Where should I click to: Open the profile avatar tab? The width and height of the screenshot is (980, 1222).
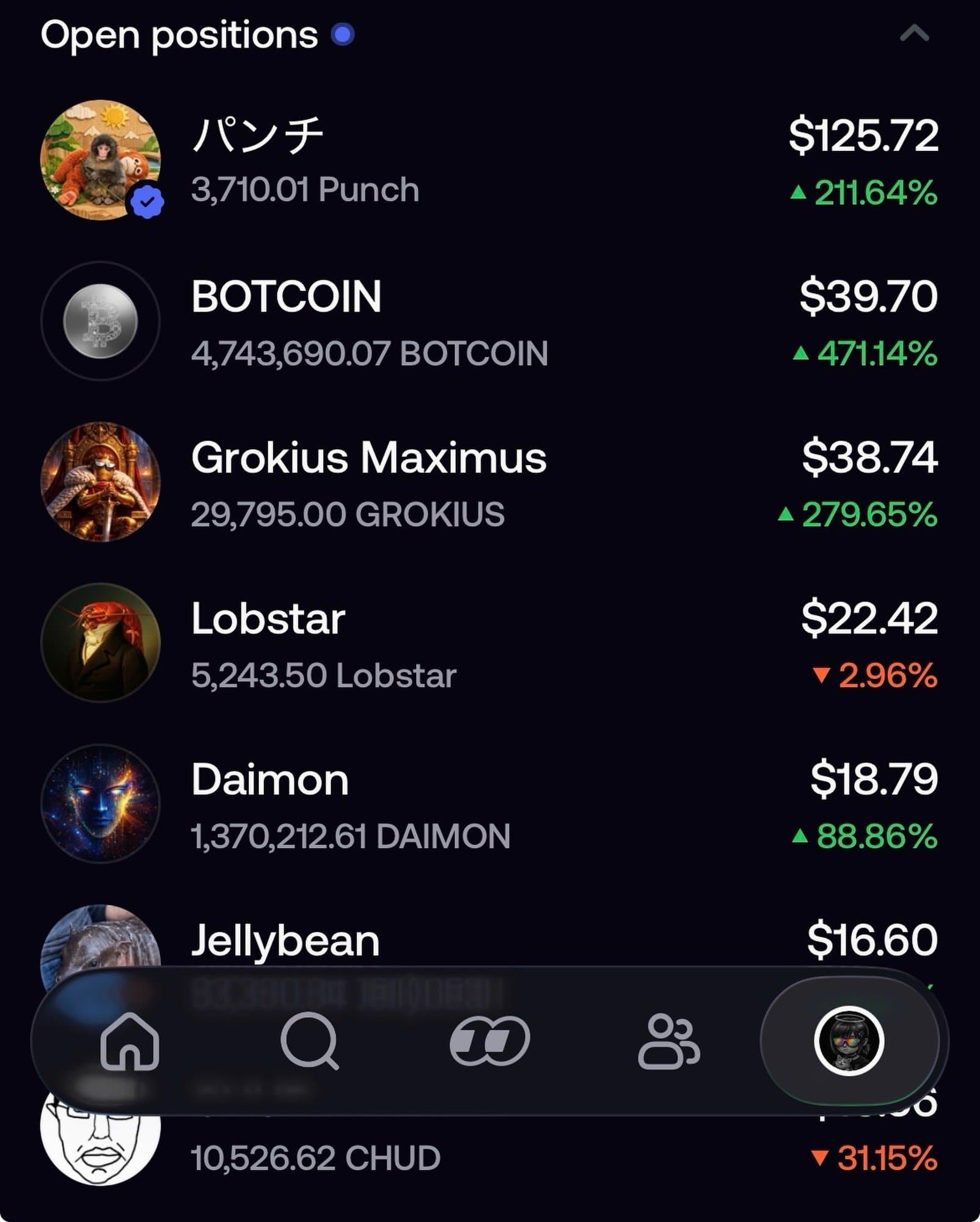[x=848, y=1041]
